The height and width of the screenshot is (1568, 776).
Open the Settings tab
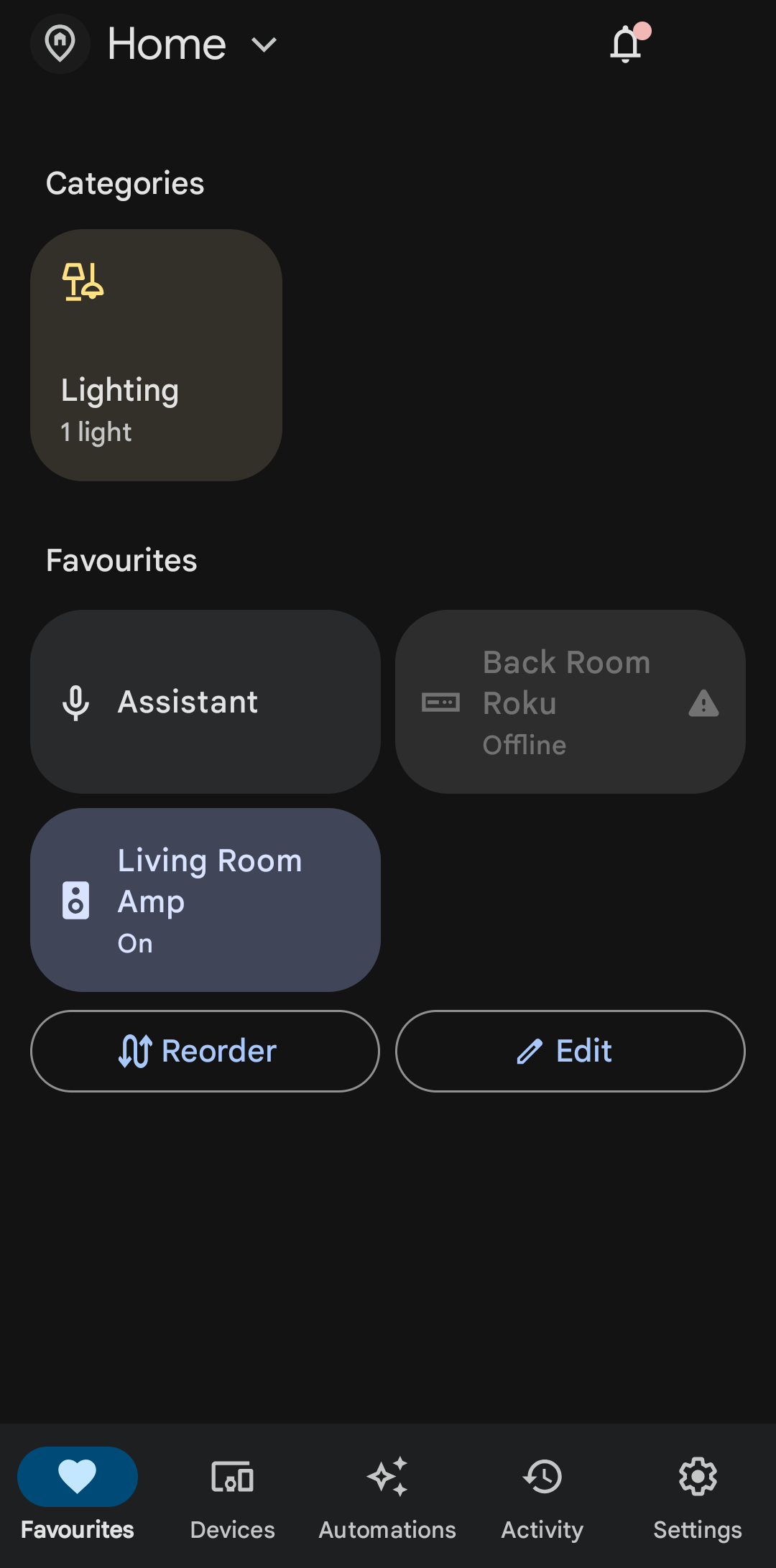[698, 1498]
